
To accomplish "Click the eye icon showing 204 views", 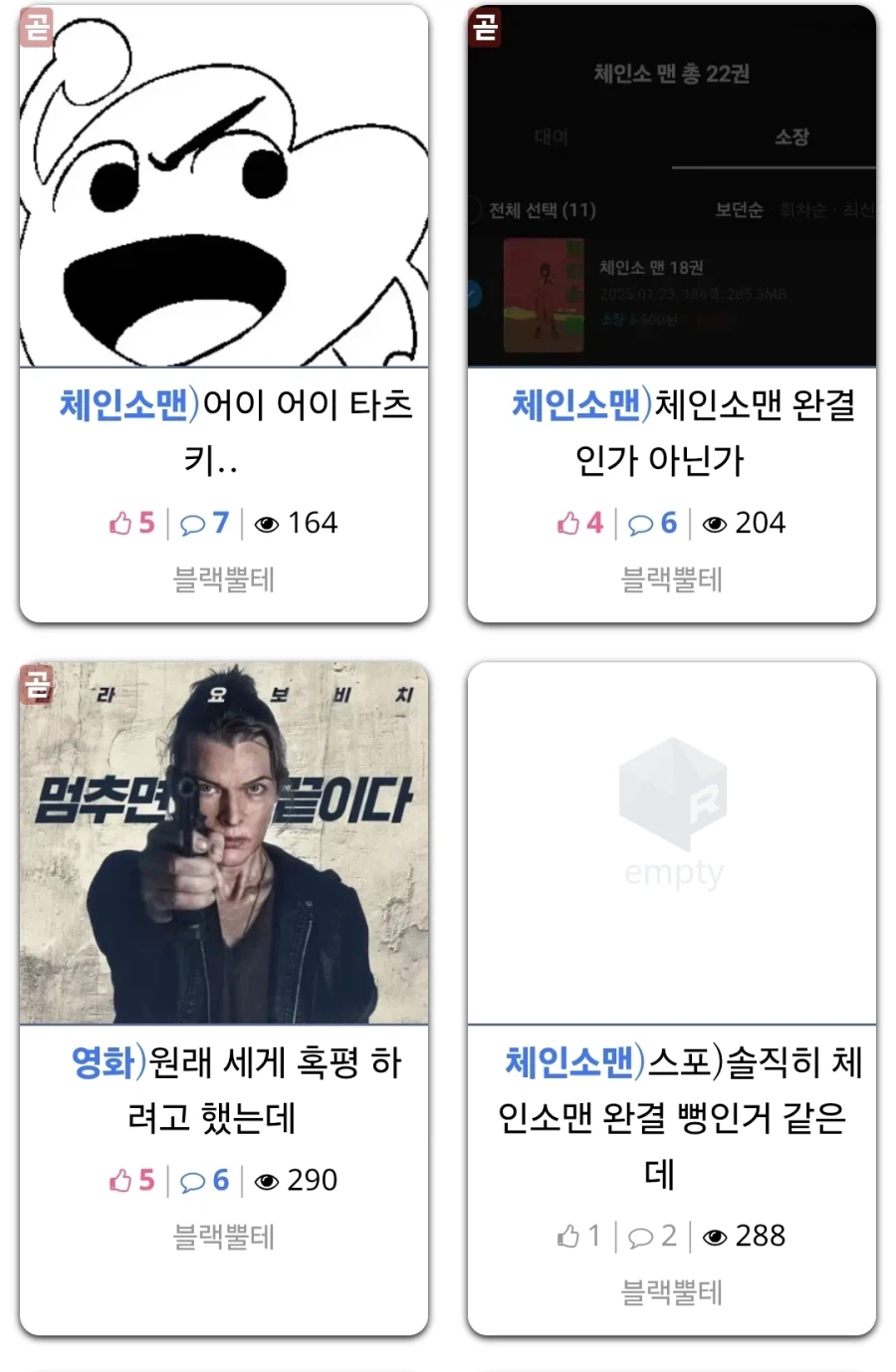I will (x=713, y=523).
